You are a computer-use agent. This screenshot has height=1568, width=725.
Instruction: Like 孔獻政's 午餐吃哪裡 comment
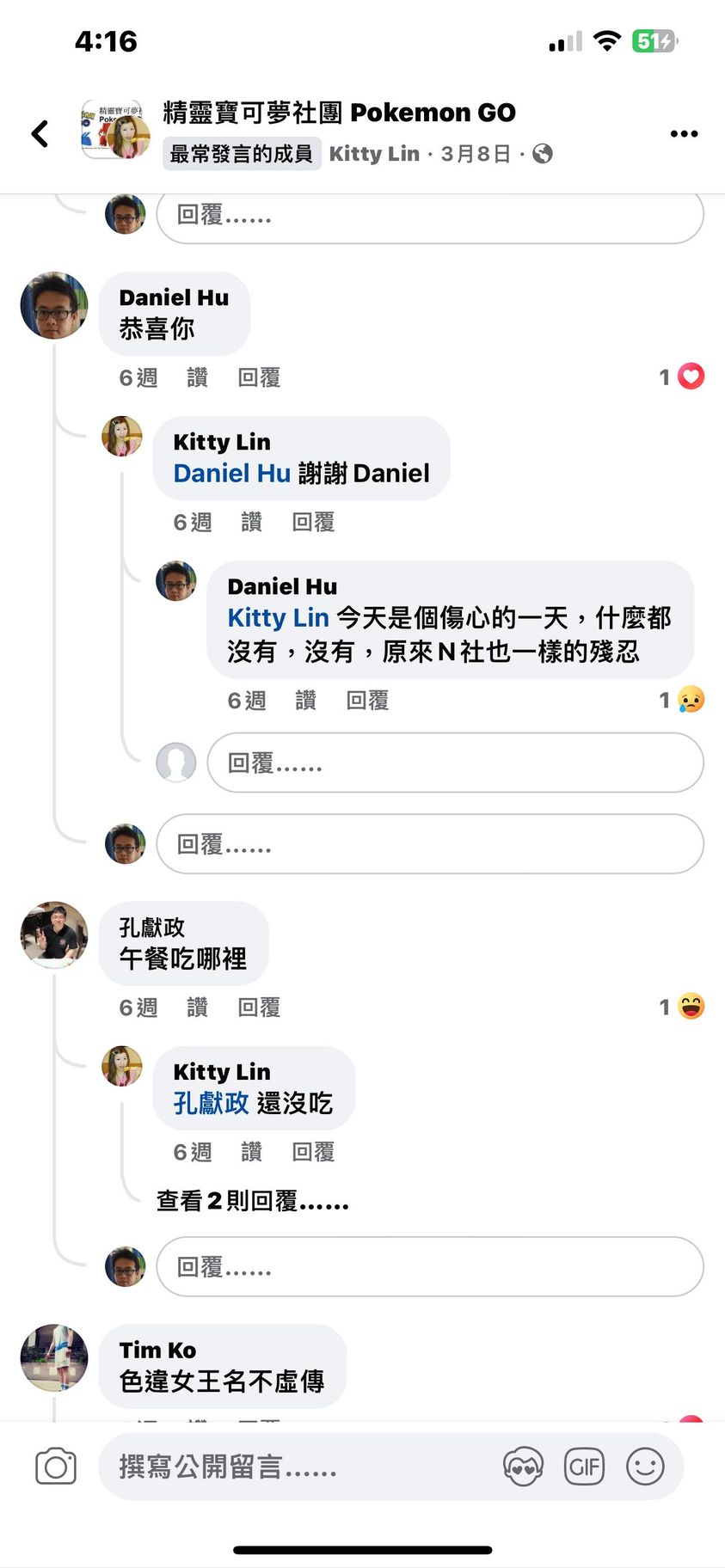pos(197,1008)
